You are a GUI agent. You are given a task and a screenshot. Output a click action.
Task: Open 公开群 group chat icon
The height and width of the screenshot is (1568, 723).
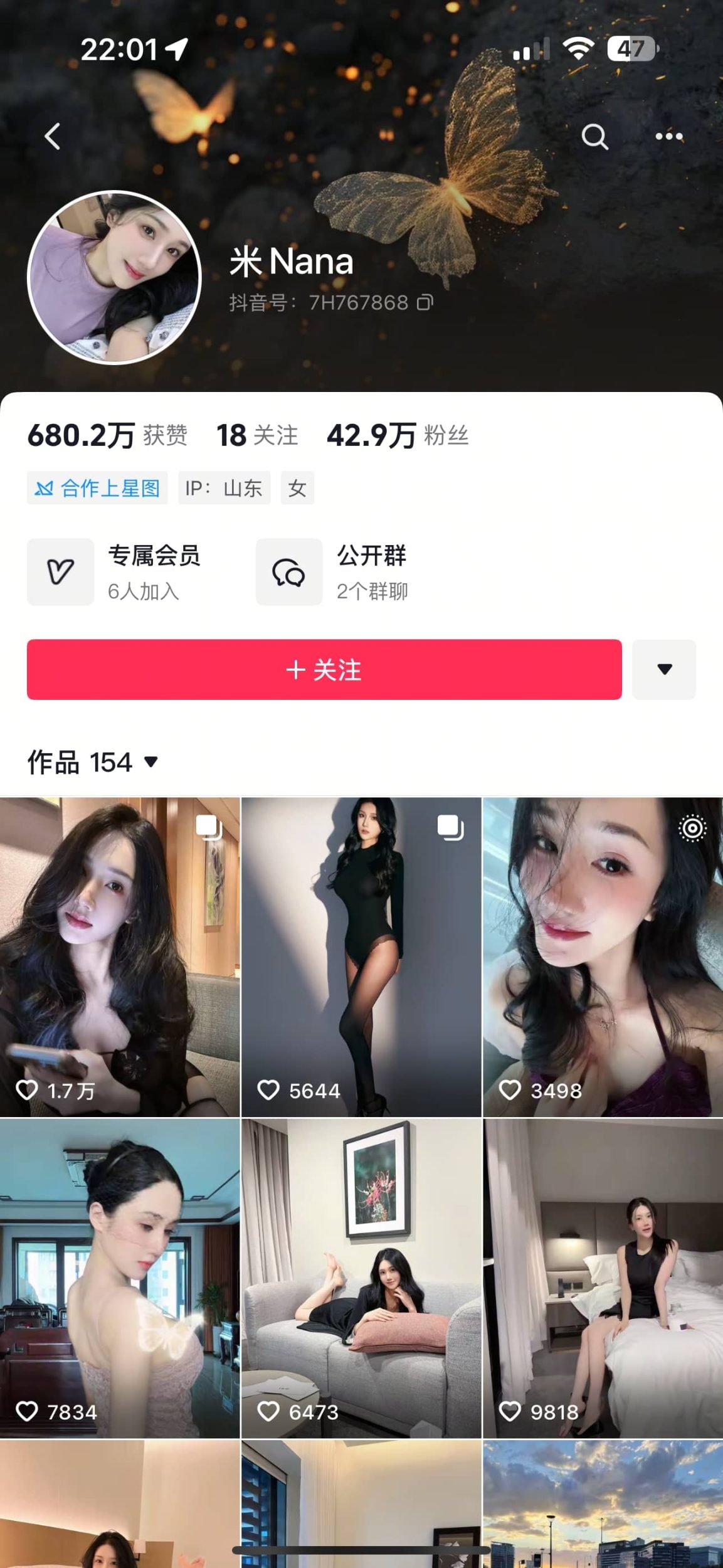pos(288,571)
